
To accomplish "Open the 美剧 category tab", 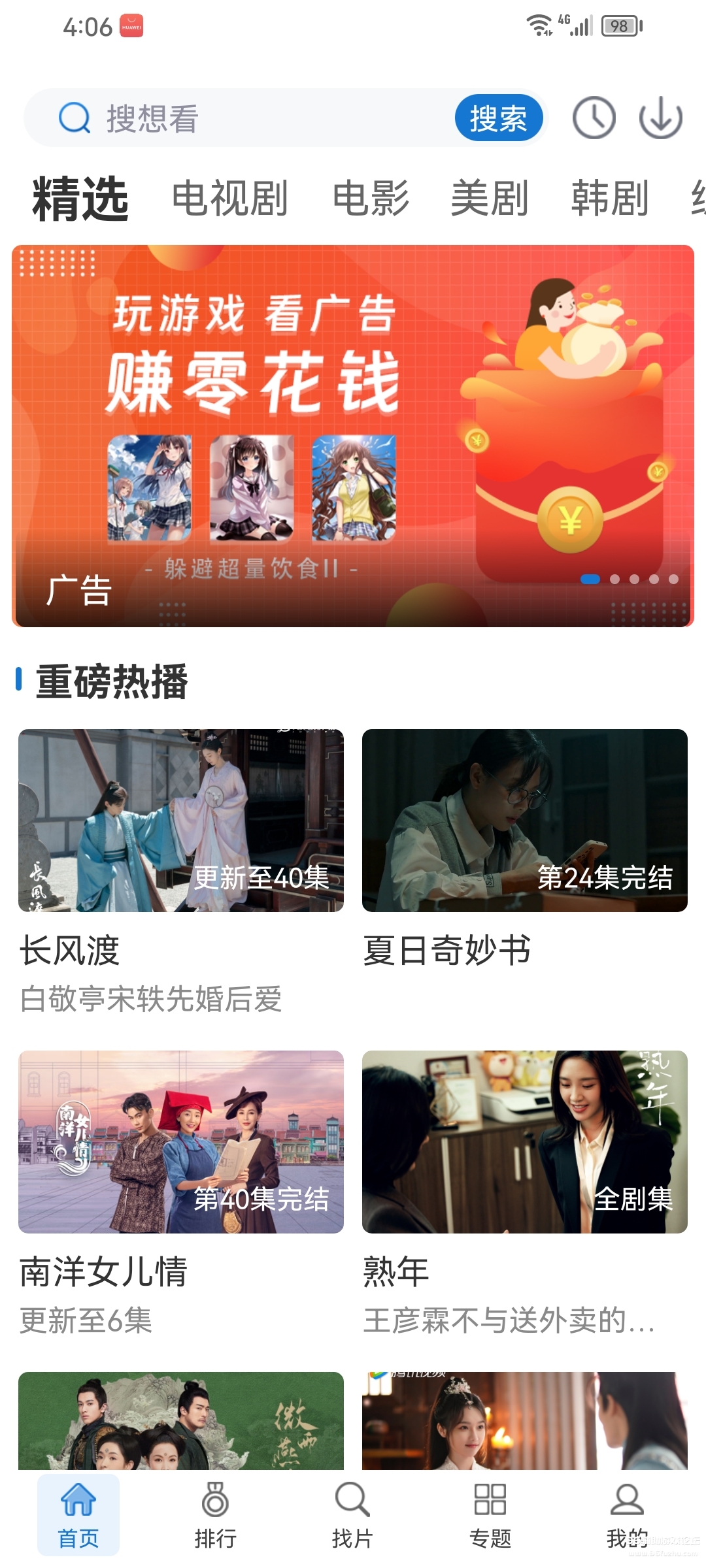I will (490, 197).
